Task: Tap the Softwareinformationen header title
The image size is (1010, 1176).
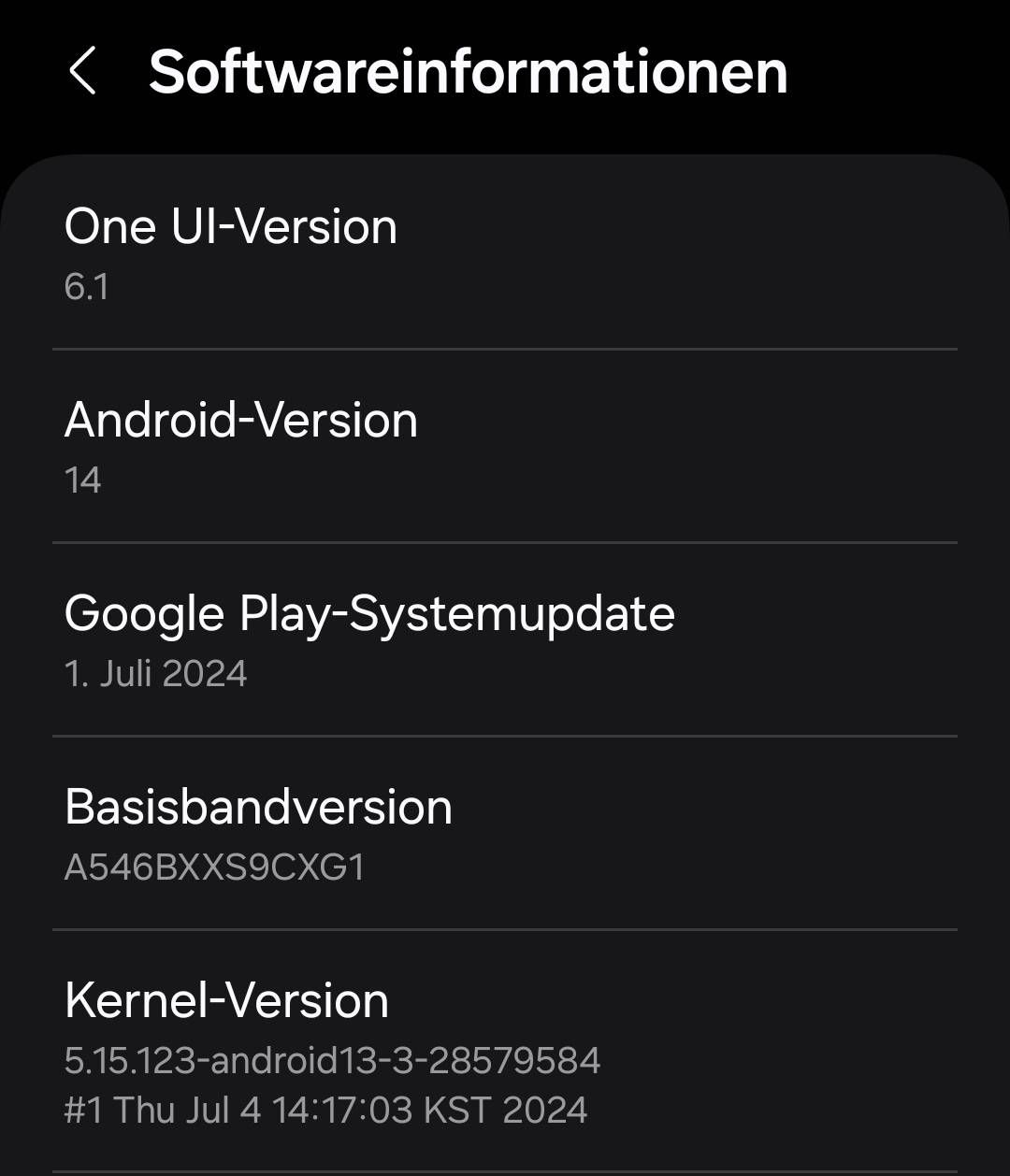Action: pyautogui.click(x=468, y=73)
